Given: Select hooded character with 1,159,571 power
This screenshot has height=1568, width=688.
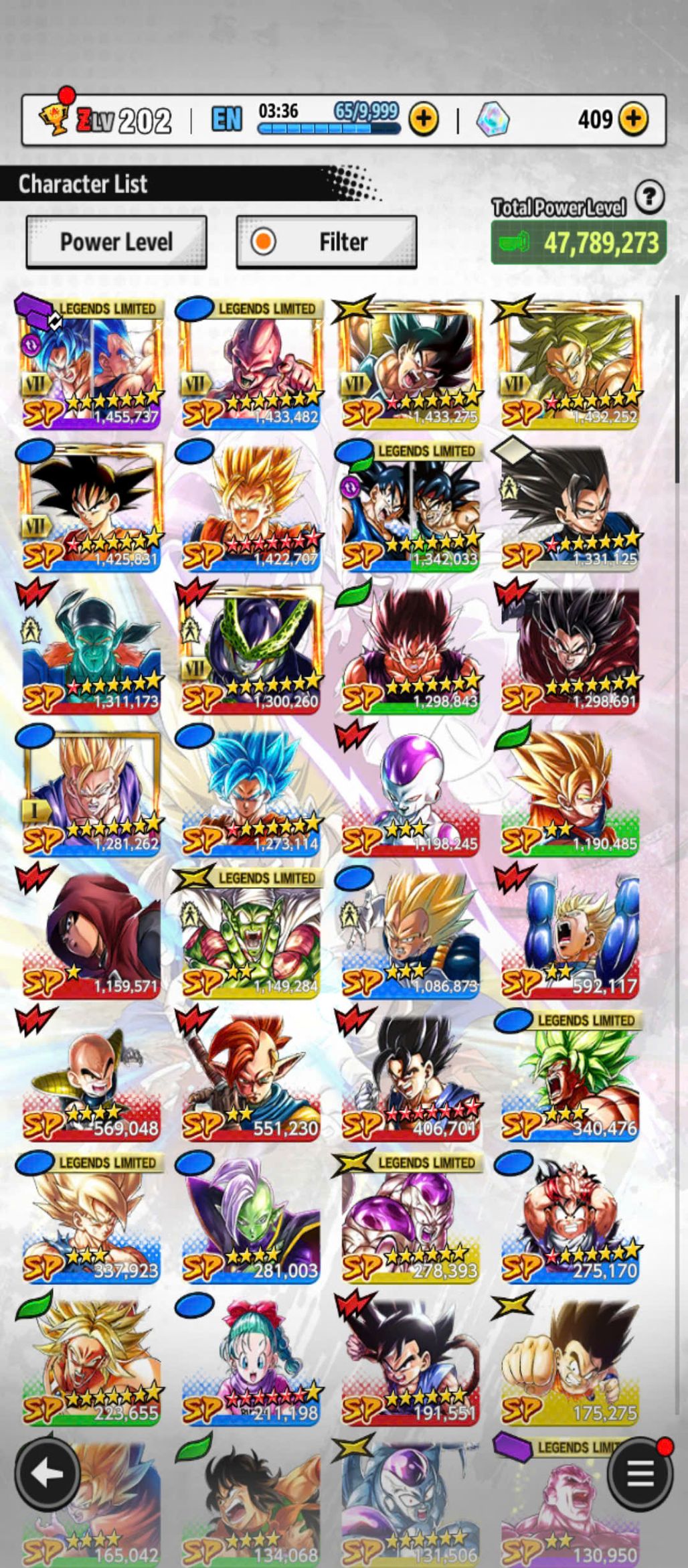Looking at the screenshot, I should click(92, 934).
